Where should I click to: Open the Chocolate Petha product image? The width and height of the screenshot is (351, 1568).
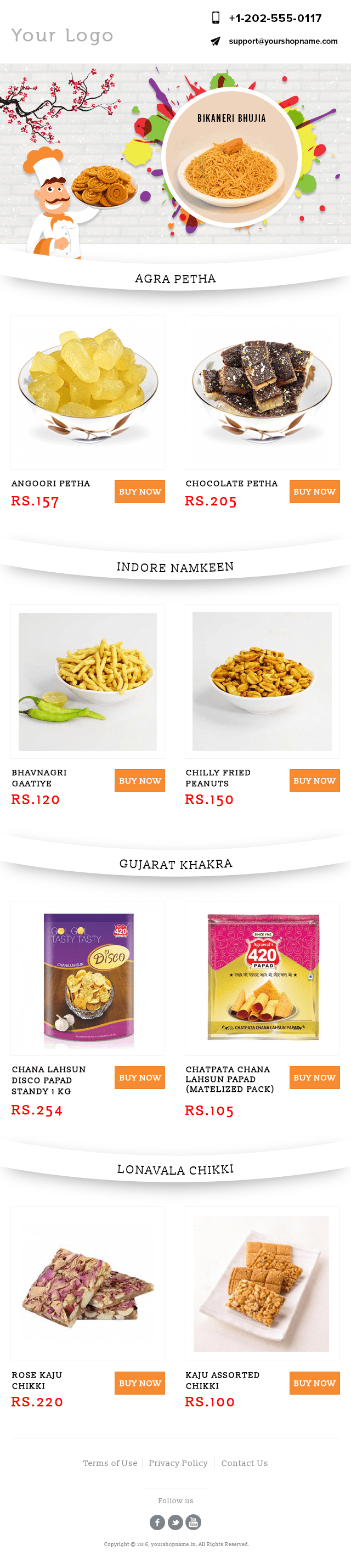262,391
